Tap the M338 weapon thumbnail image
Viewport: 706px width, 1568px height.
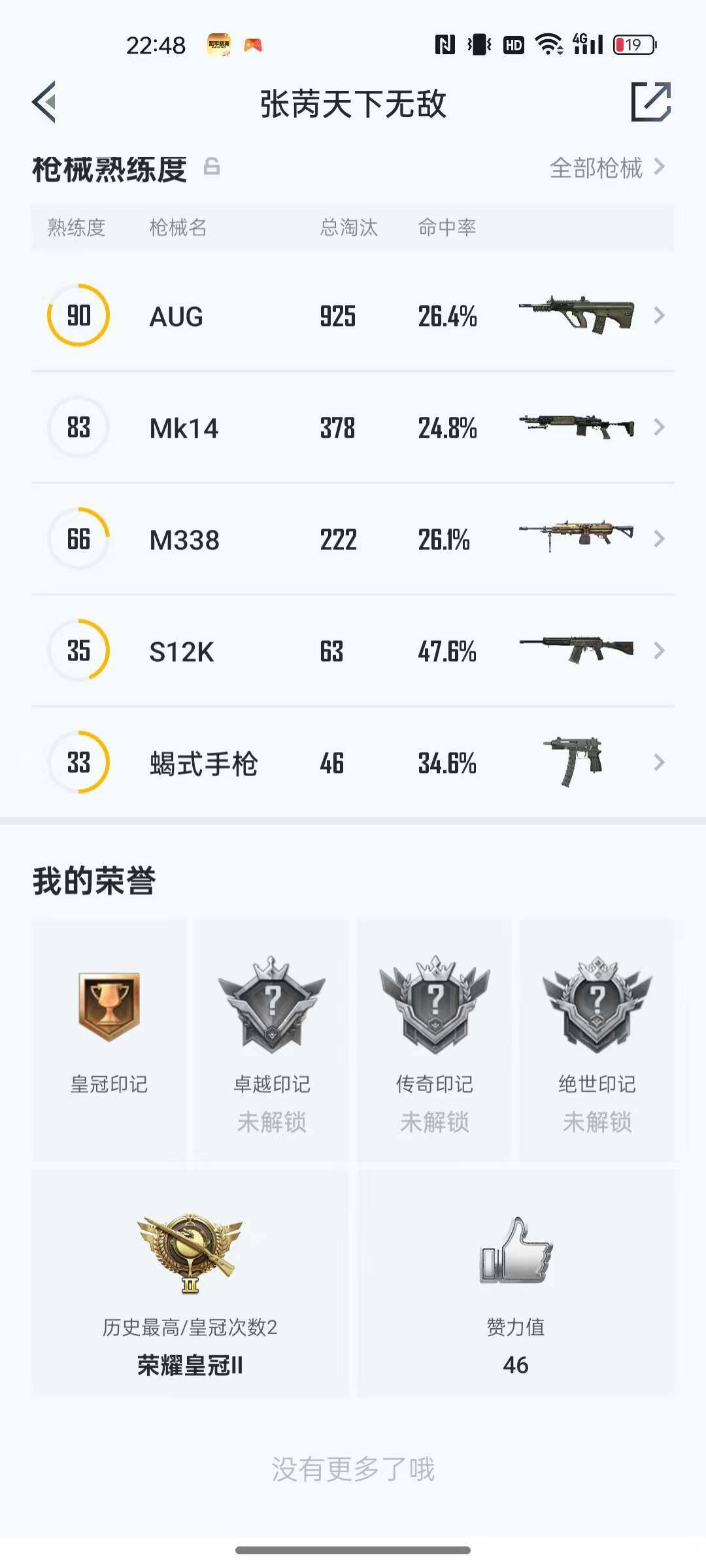(x=575, y=539)
